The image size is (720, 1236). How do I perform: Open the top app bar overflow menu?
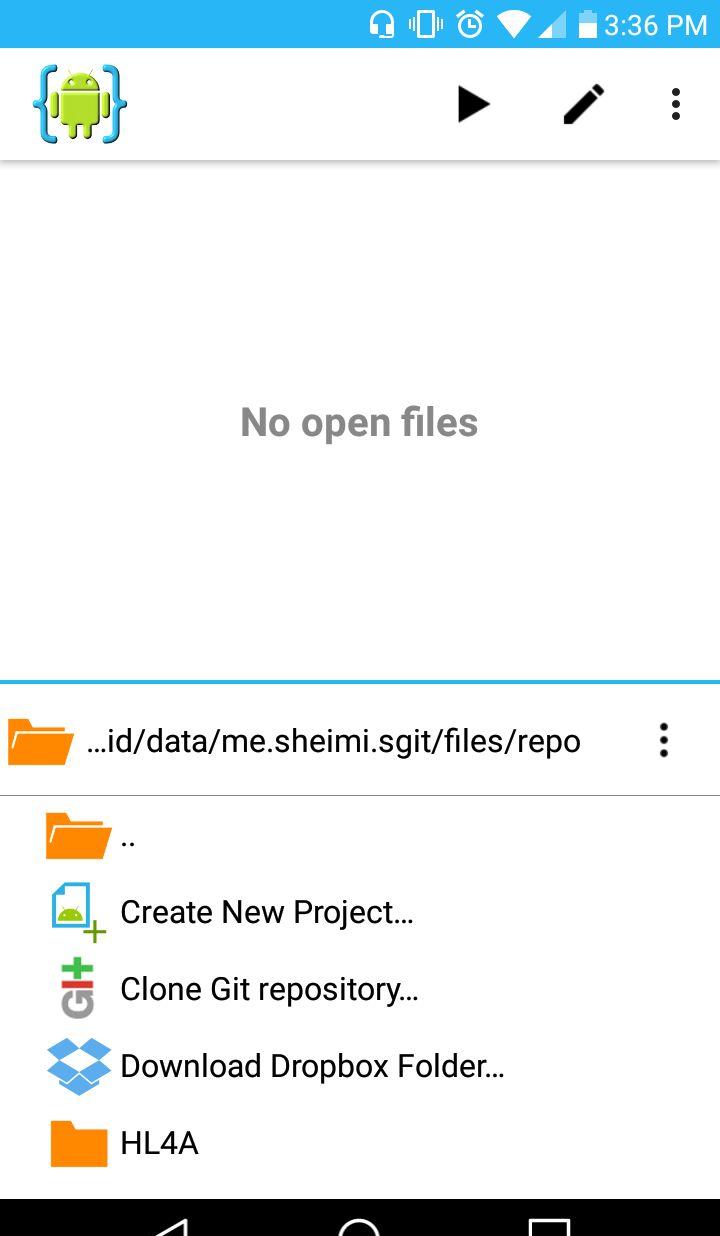tap(676, 104)
